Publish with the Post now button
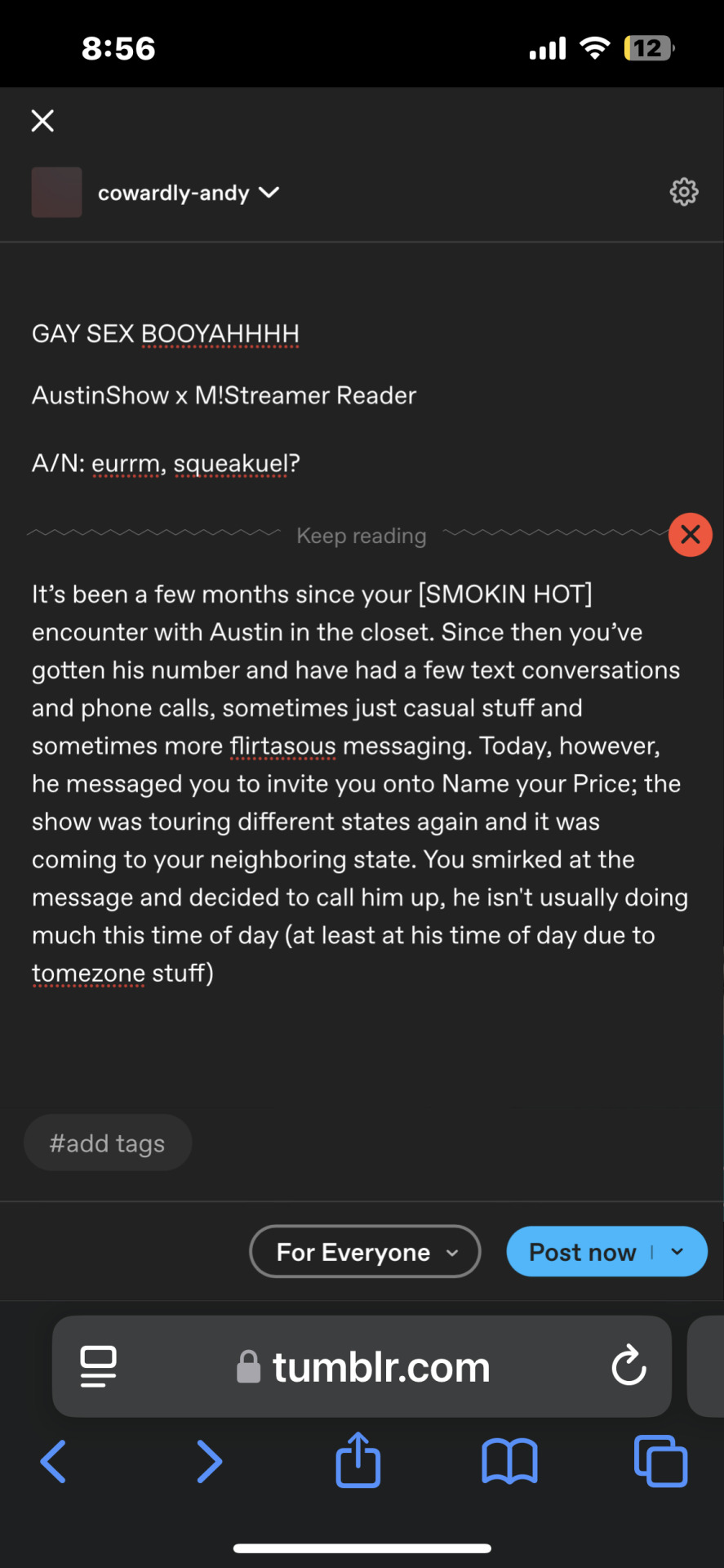This screenshot has height=1568, width=724. click(583, 1252)
